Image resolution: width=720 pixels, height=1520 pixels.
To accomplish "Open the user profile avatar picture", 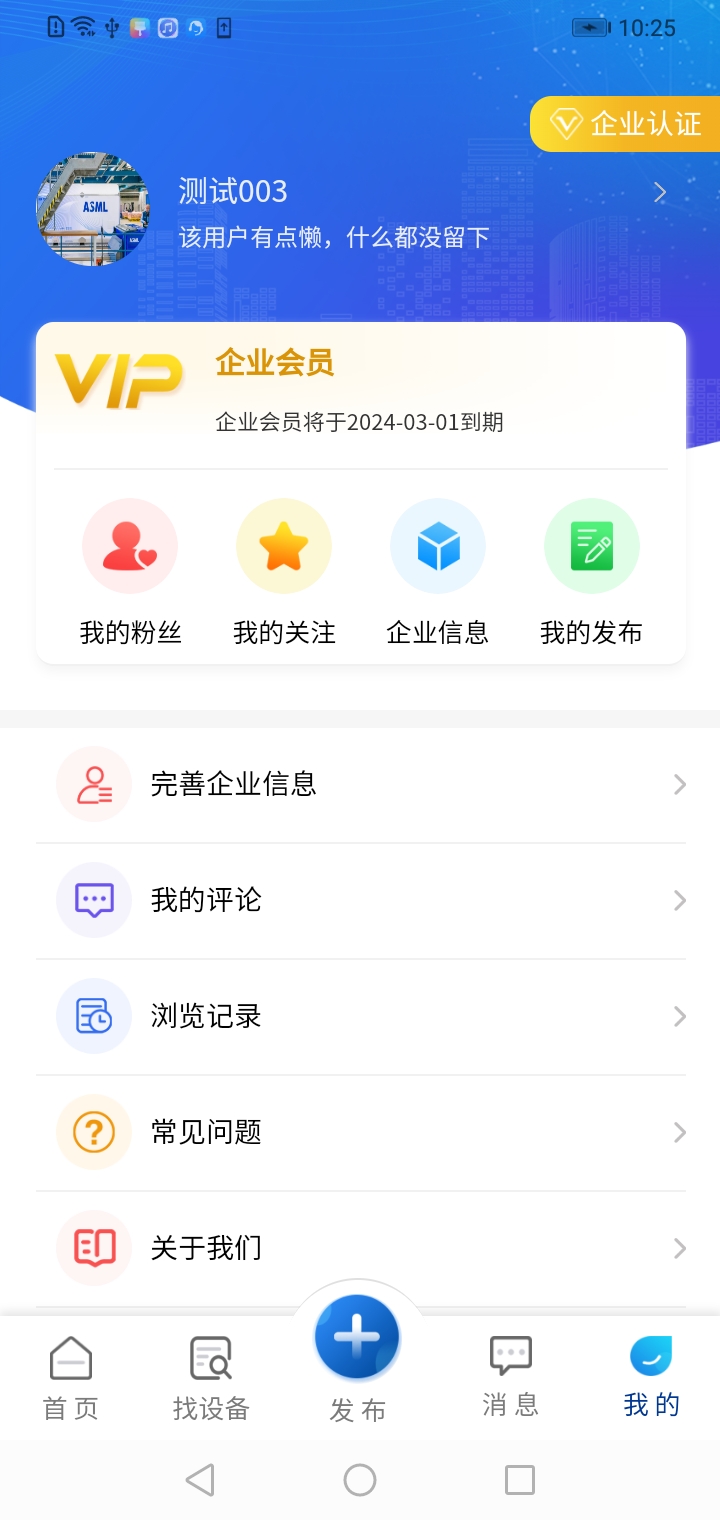I will [x=93, y=209].
